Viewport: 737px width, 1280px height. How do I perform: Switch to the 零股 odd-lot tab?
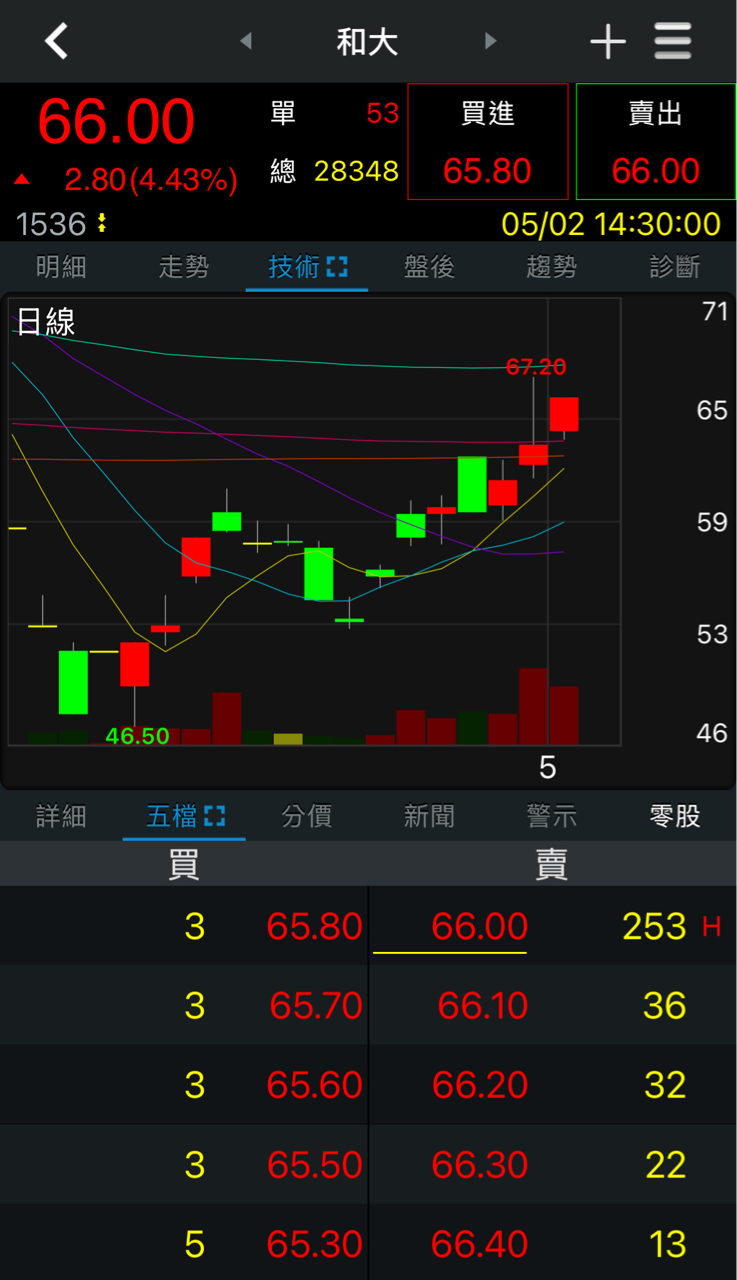(675, 816)
